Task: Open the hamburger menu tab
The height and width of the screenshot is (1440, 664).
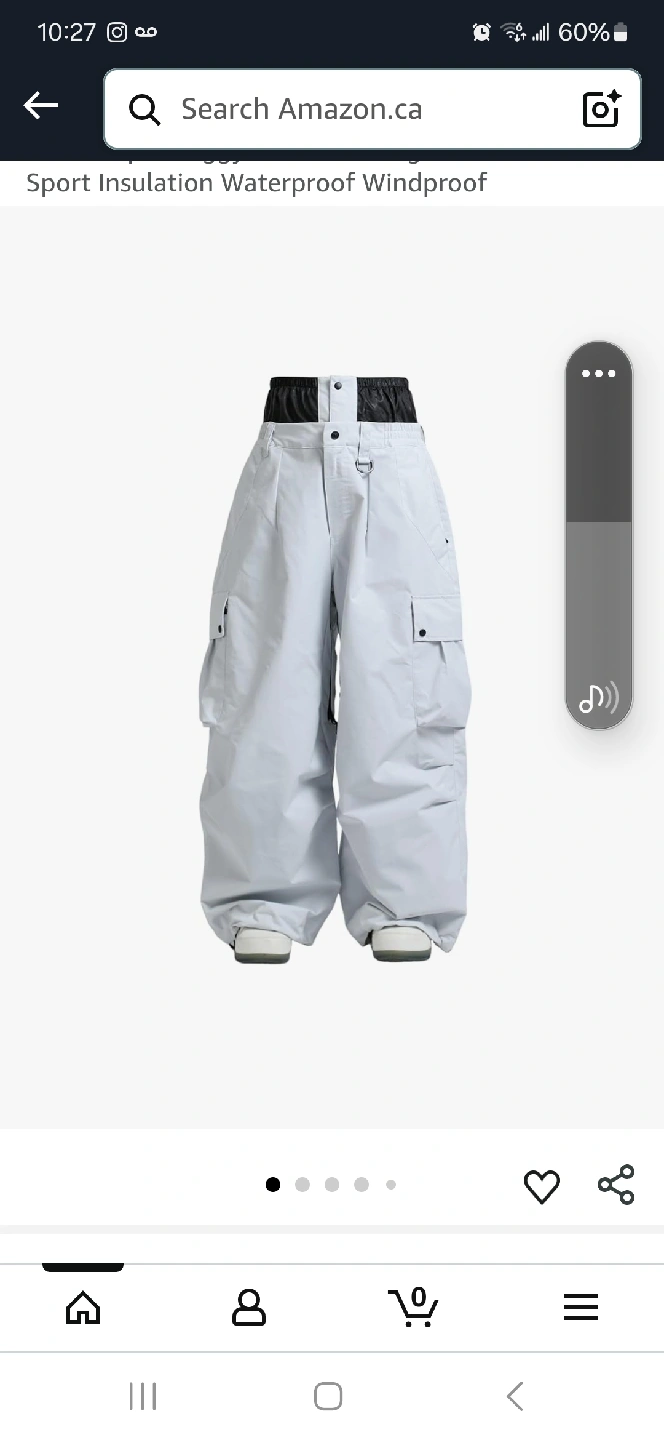Action: pyautogui.click(x=580, y=1307)
